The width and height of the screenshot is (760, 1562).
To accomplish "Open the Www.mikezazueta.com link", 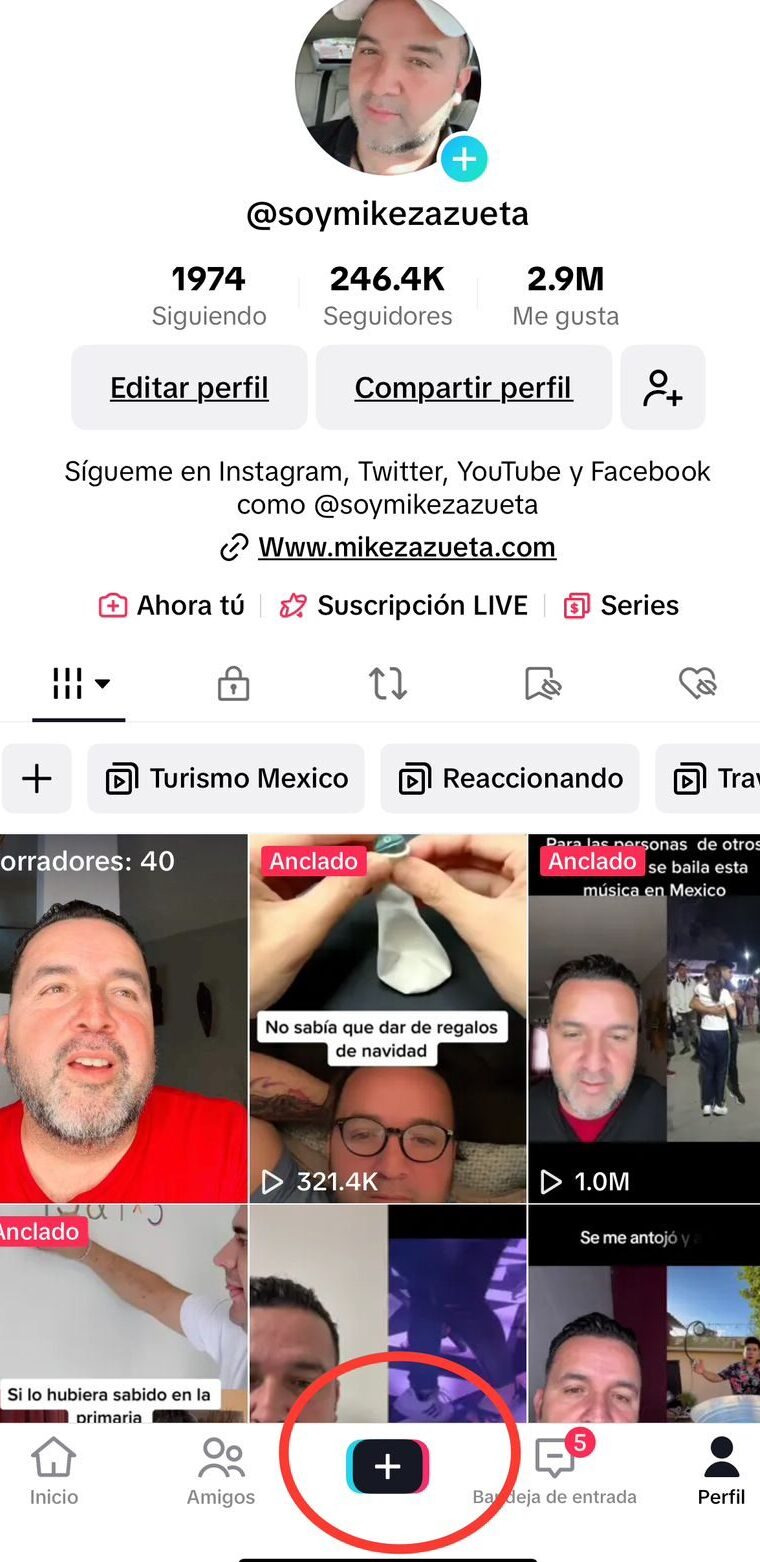I will coord(406,548).
